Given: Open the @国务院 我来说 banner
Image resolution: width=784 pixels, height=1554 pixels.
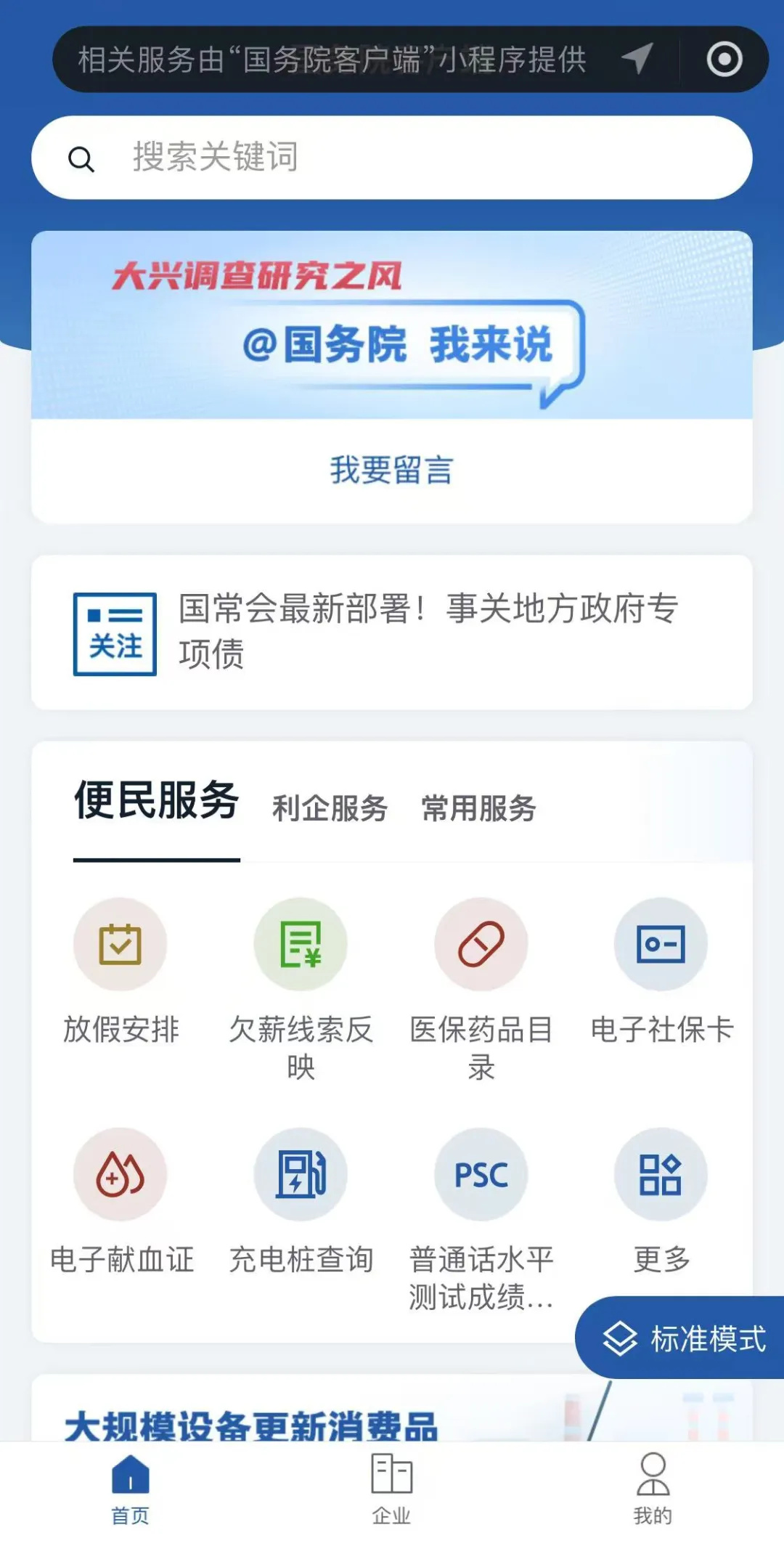Looking at the screenshot, I should [392, 325].
